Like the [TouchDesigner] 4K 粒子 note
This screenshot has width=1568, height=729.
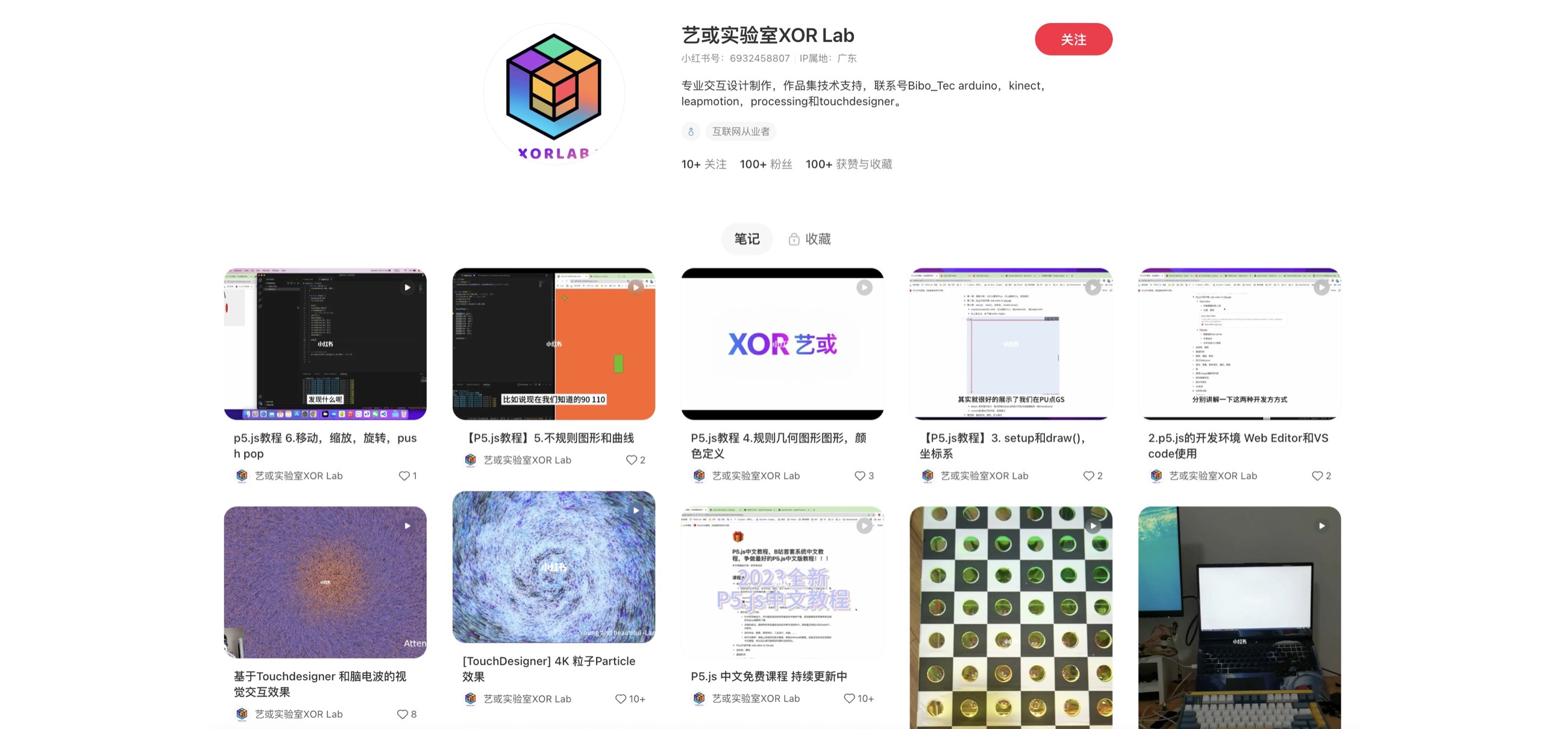620,698
